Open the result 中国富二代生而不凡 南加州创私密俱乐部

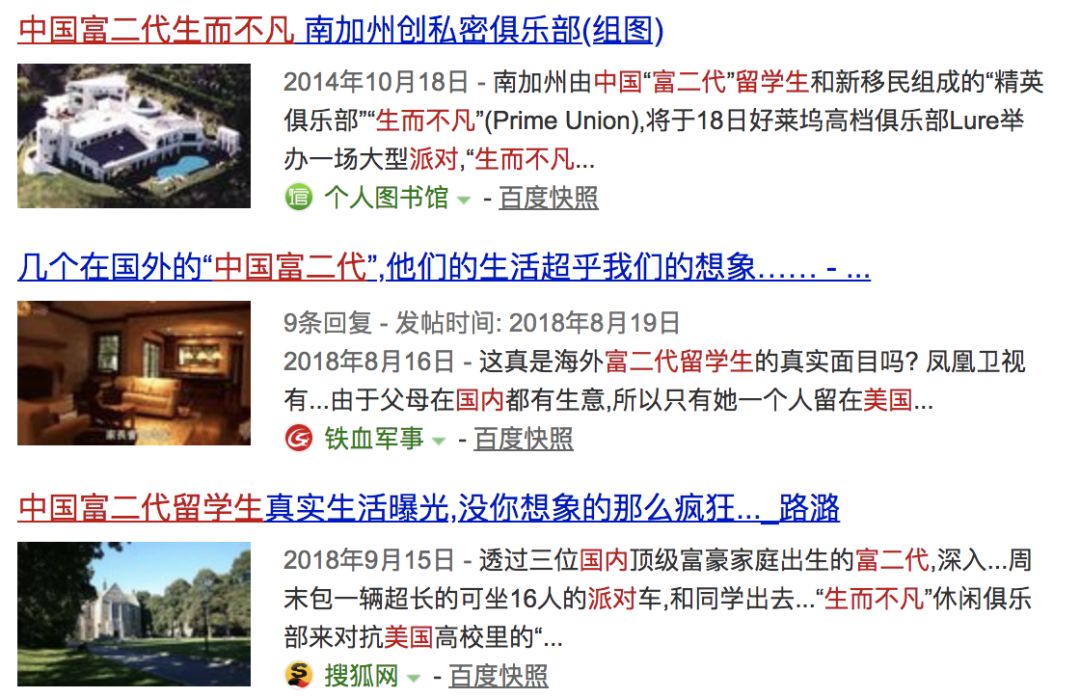coord(341,30)
